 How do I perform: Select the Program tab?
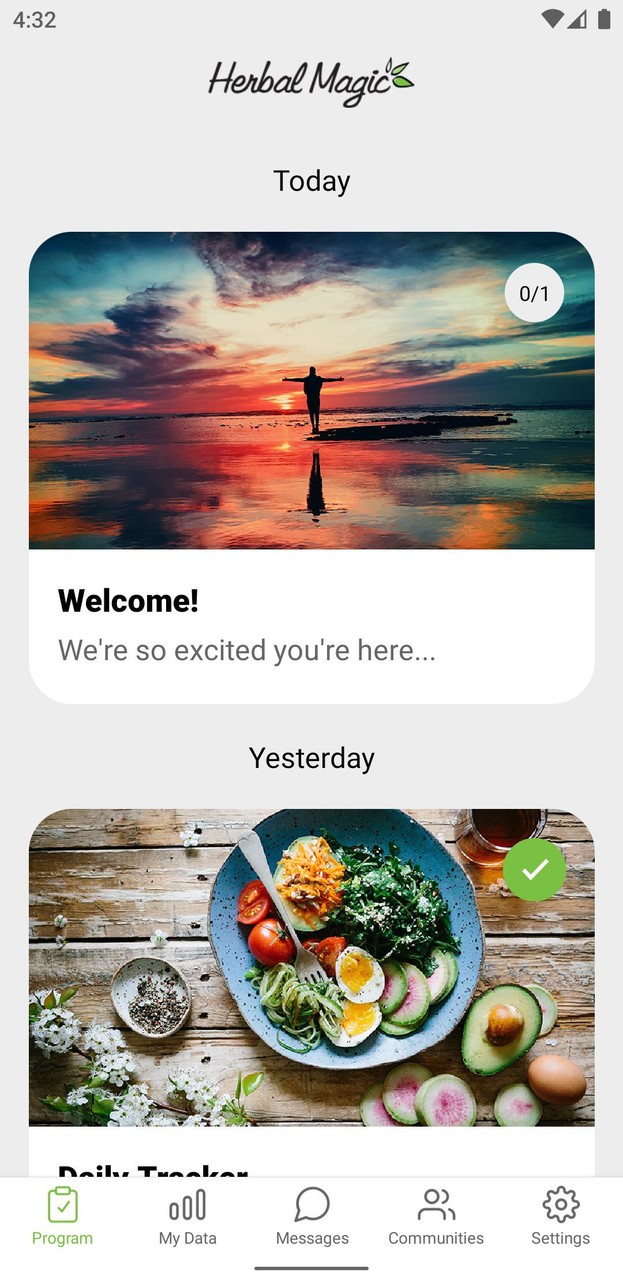(x=62, y=1217)
